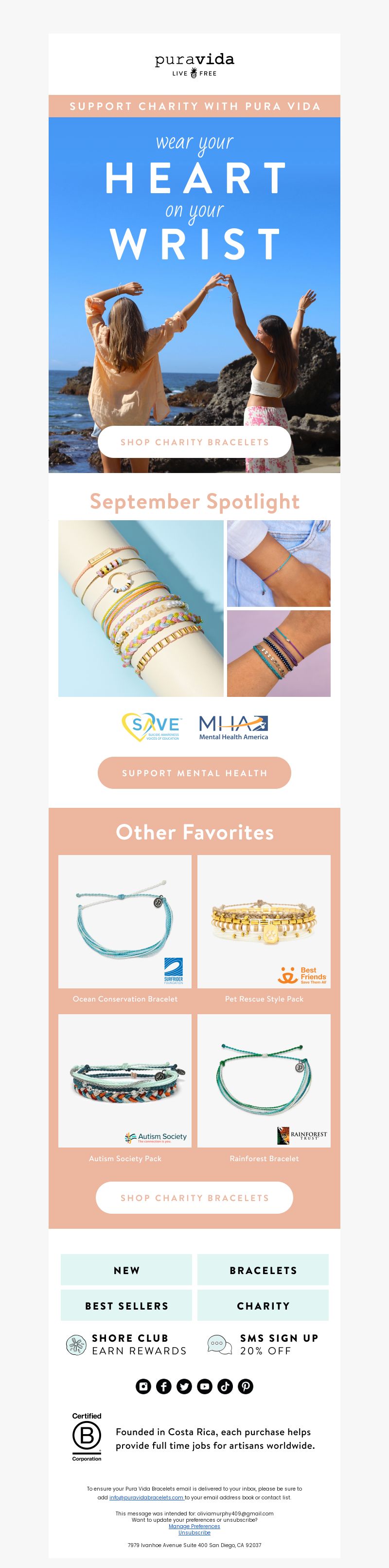The image size is (389, 1568).
Task: View the Rainforest Bracelet product
Action: point(264,1081)
